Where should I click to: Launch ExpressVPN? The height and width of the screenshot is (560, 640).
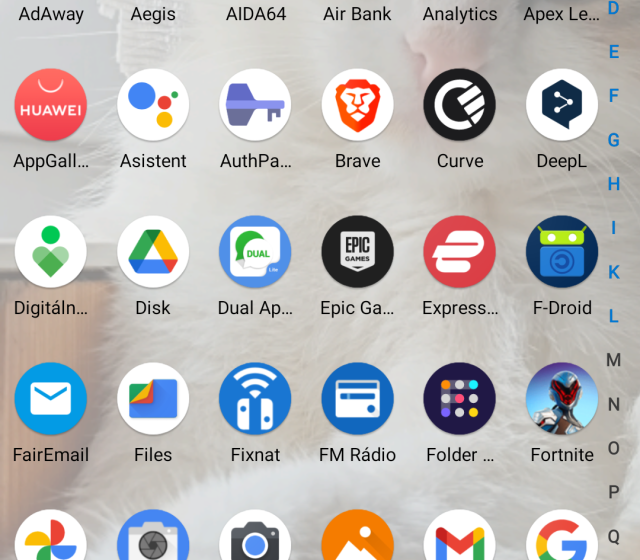tap(460, 252)
